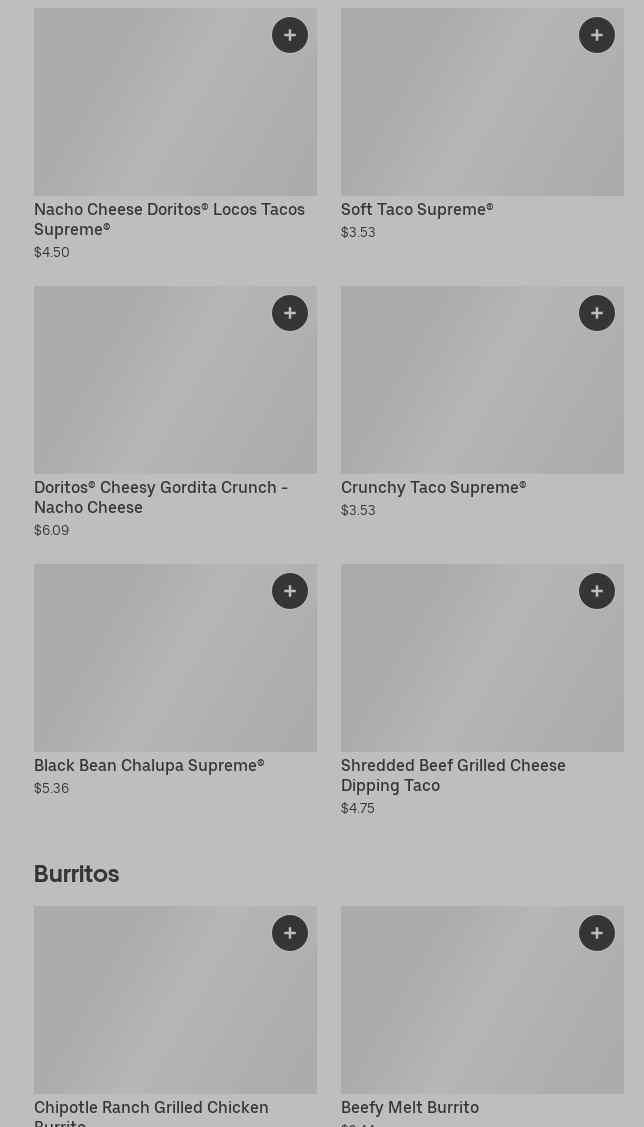View Crunchy Taco Supreme details
The width and height of the screenshot is (644, 1127).
(433, 488)
